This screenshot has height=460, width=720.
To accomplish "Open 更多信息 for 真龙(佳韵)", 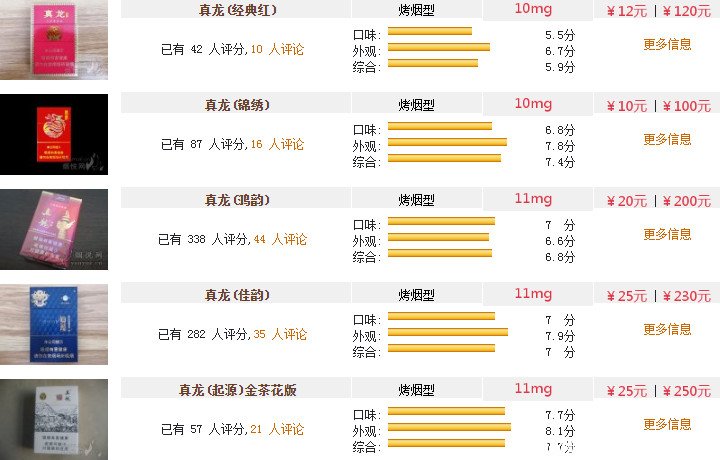I will (667, 329).
